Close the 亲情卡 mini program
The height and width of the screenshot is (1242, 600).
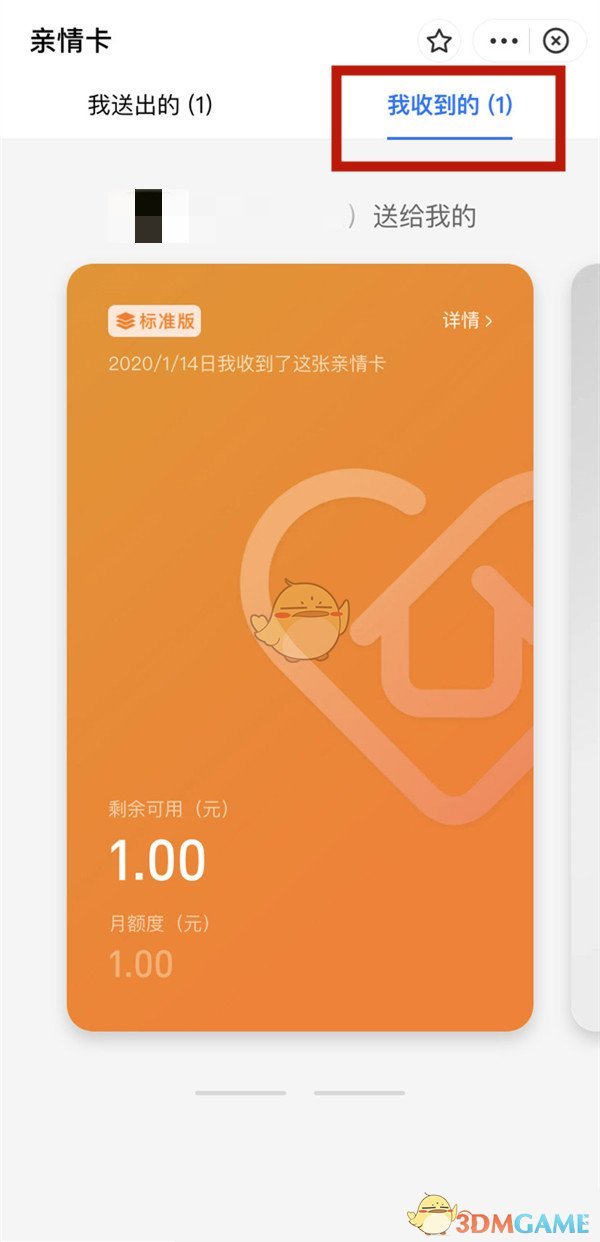coord(556,41)
